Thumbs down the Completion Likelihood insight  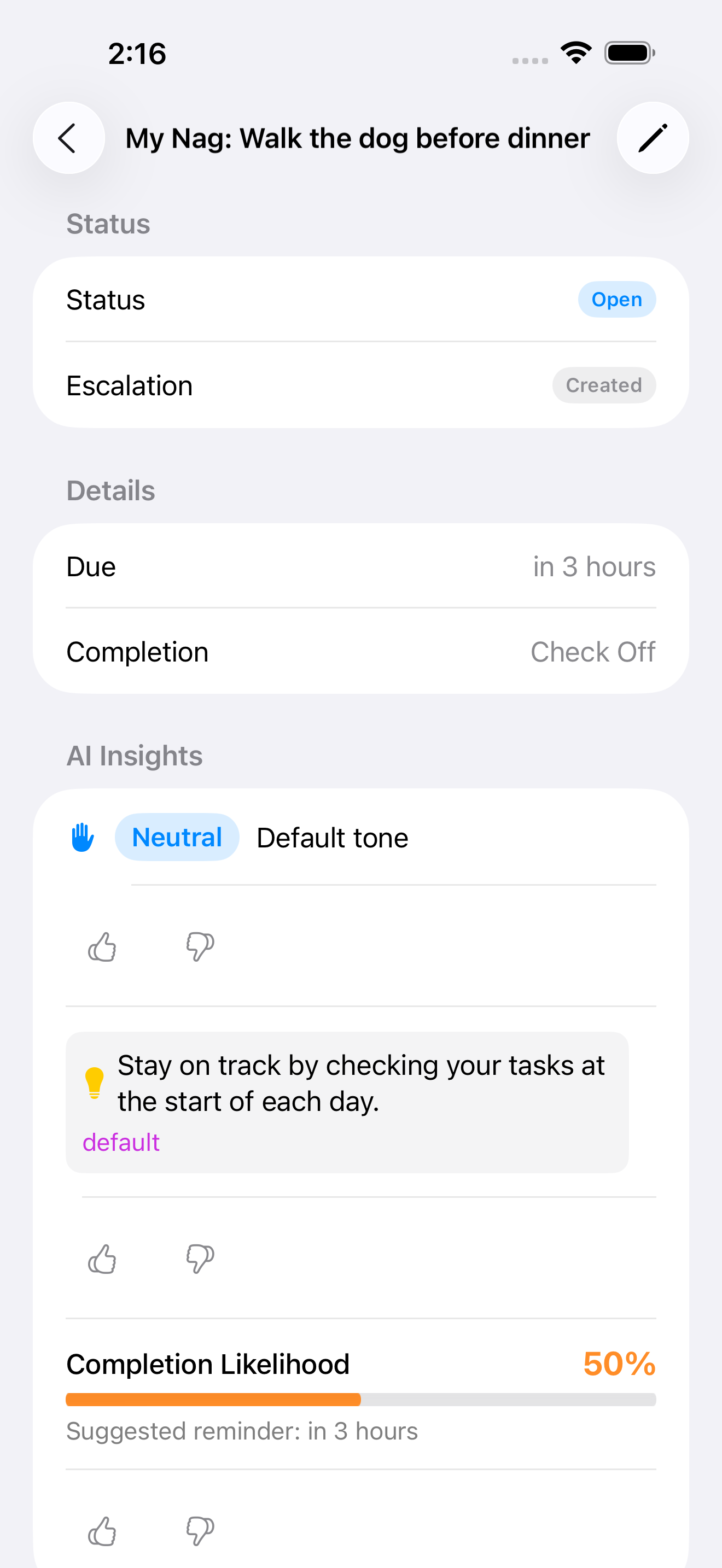[x=197, y=1530]
